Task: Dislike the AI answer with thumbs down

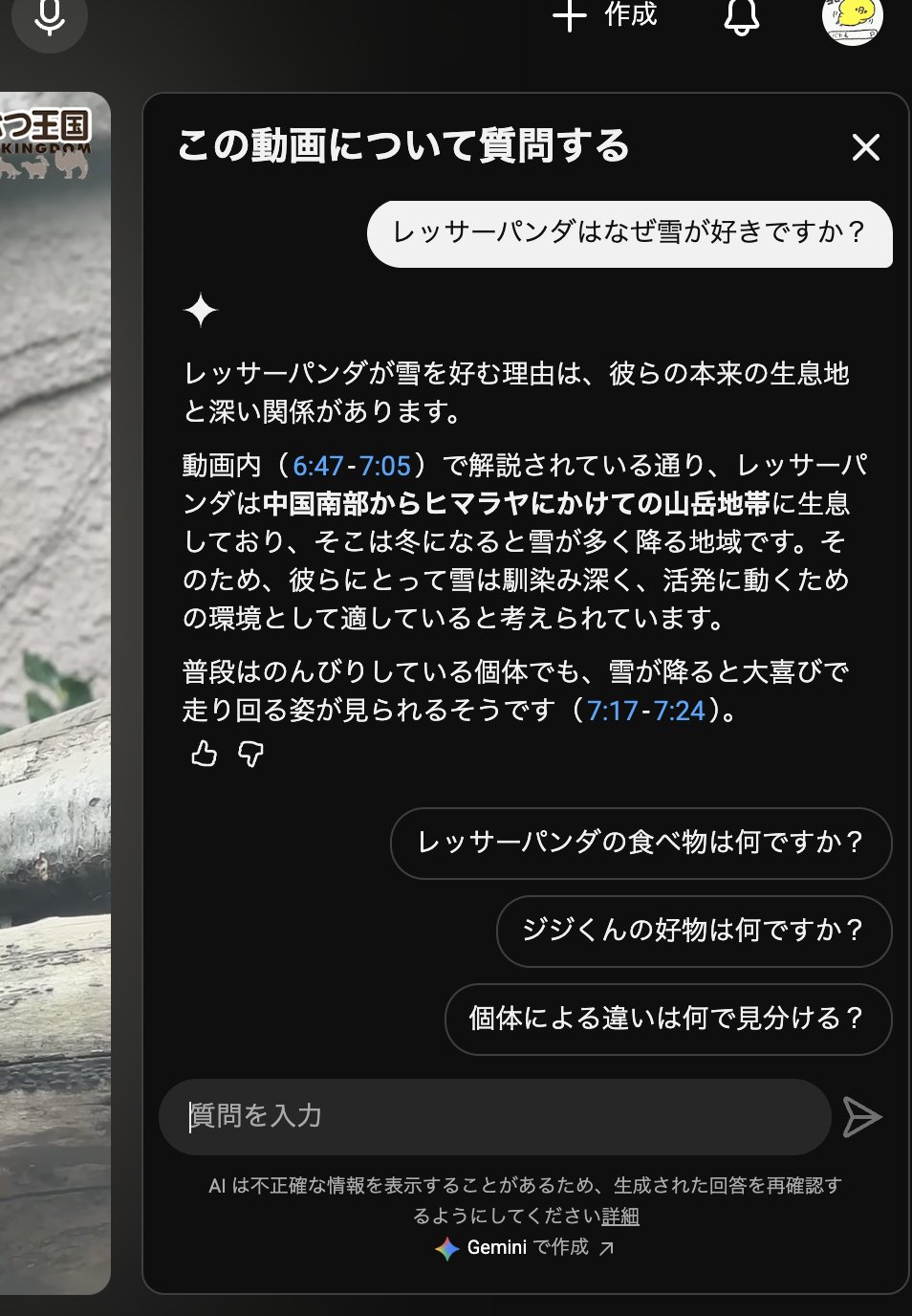Action: (x=250, y=755)
